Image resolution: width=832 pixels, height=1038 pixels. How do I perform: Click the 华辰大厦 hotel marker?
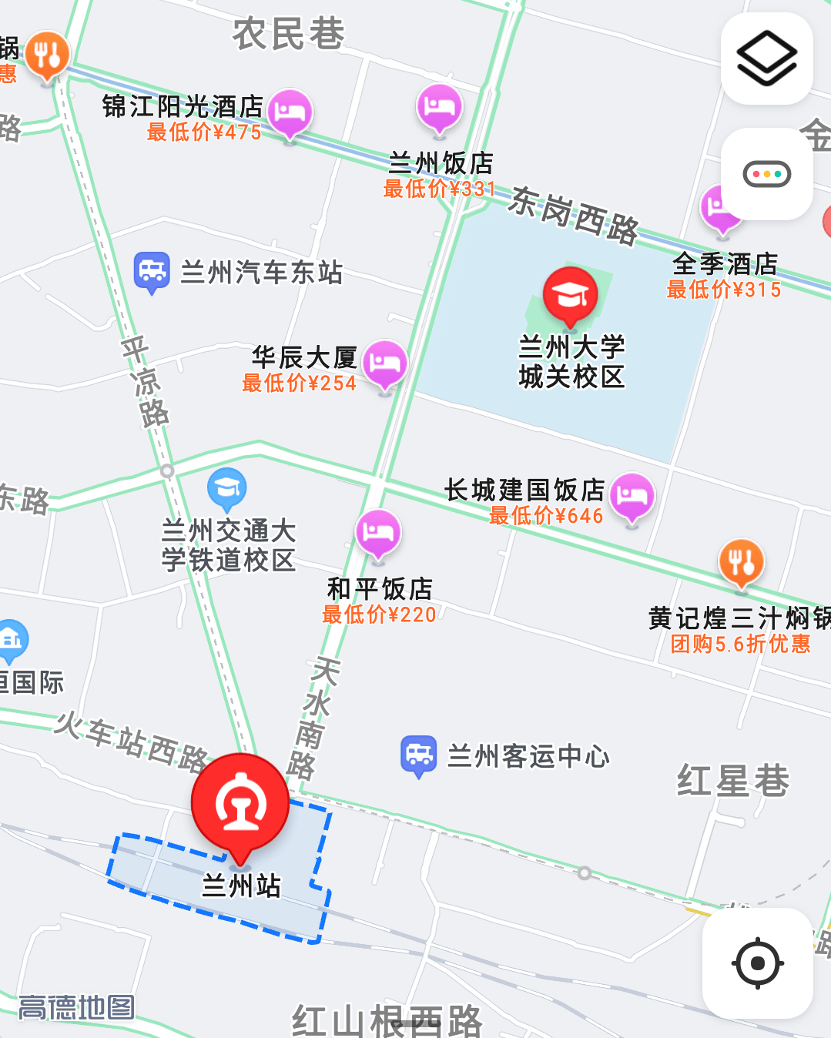point(383,364)
